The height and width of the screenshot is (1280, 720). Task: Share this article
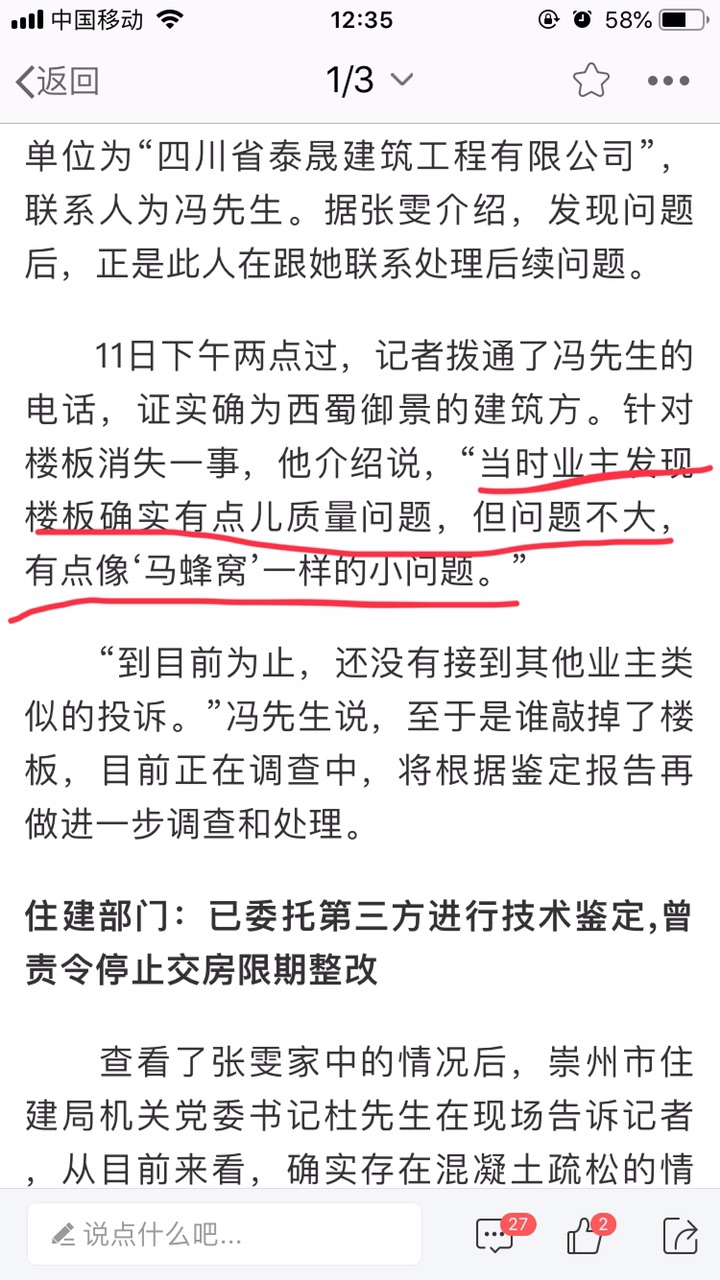click(680, 1235)
